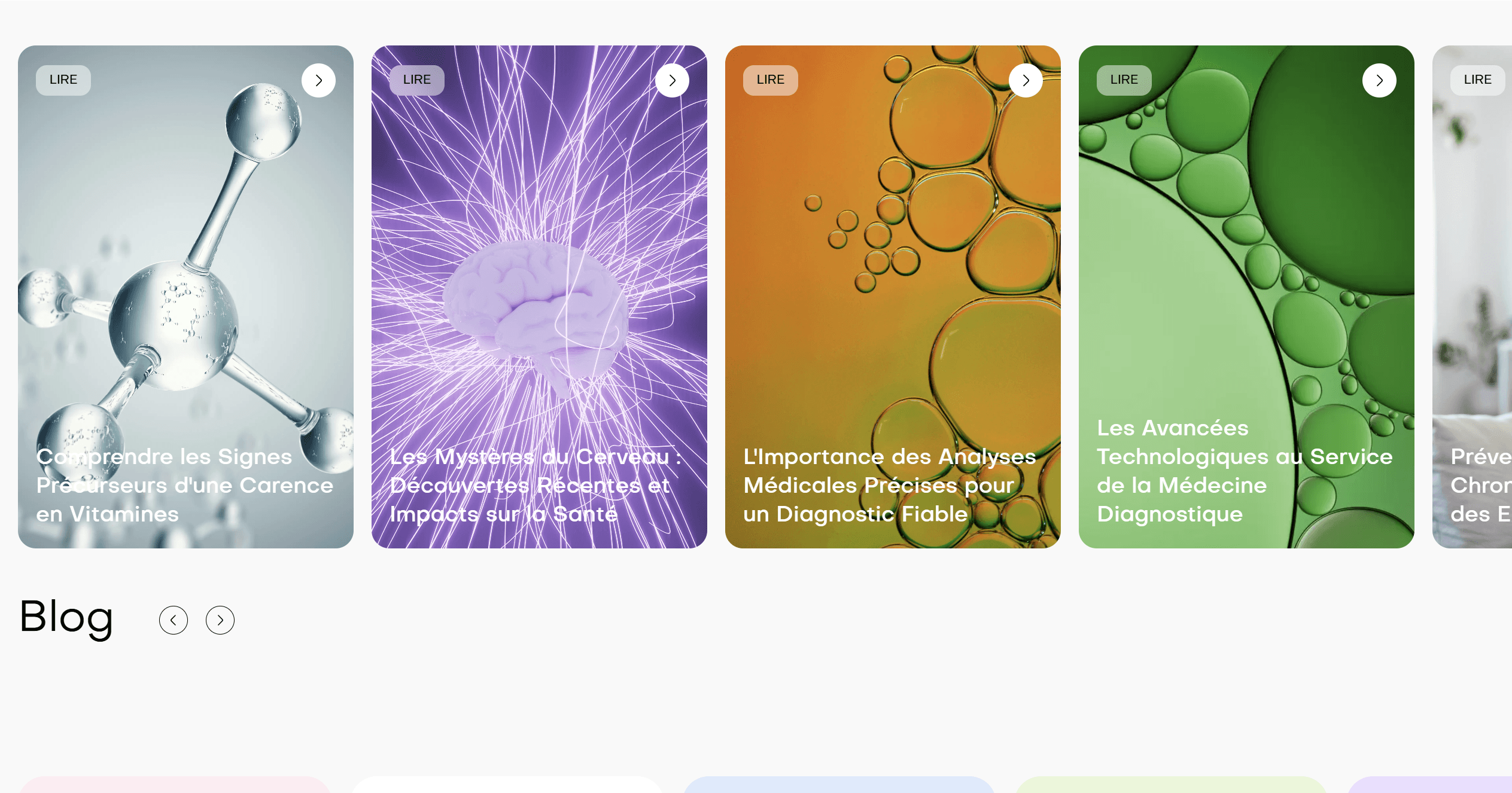Tap LIRE on the partly visible fifth card
The image size is (1512, 793).
coord(1477,80)
